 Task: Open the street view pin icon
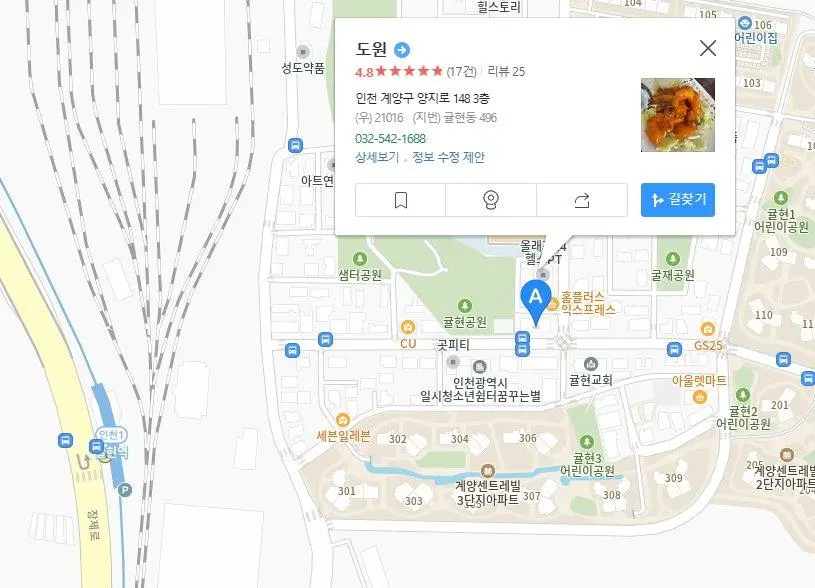point(490,200)
